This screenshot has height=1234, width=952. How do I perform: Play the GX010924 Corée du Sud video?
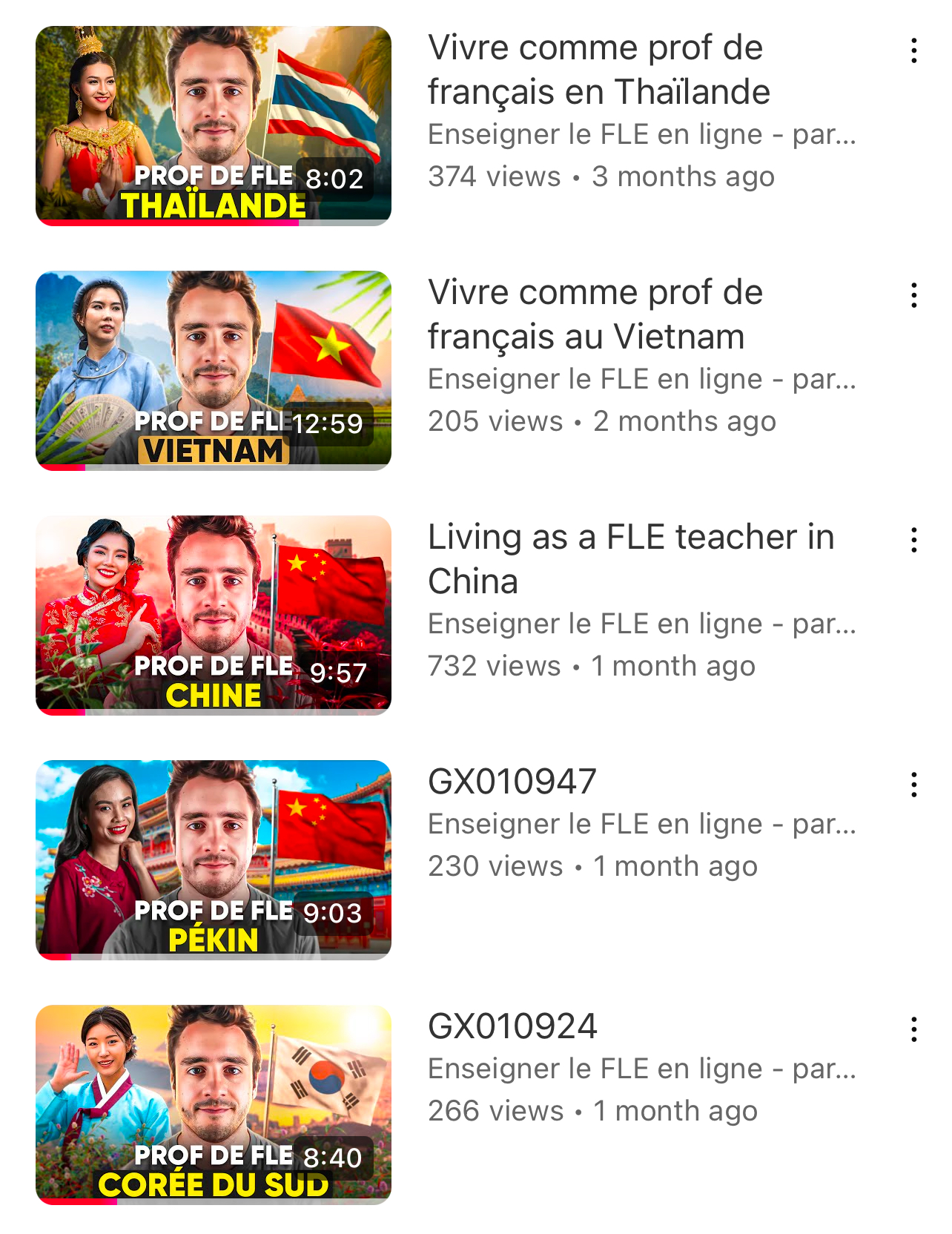click(214, 1105)
